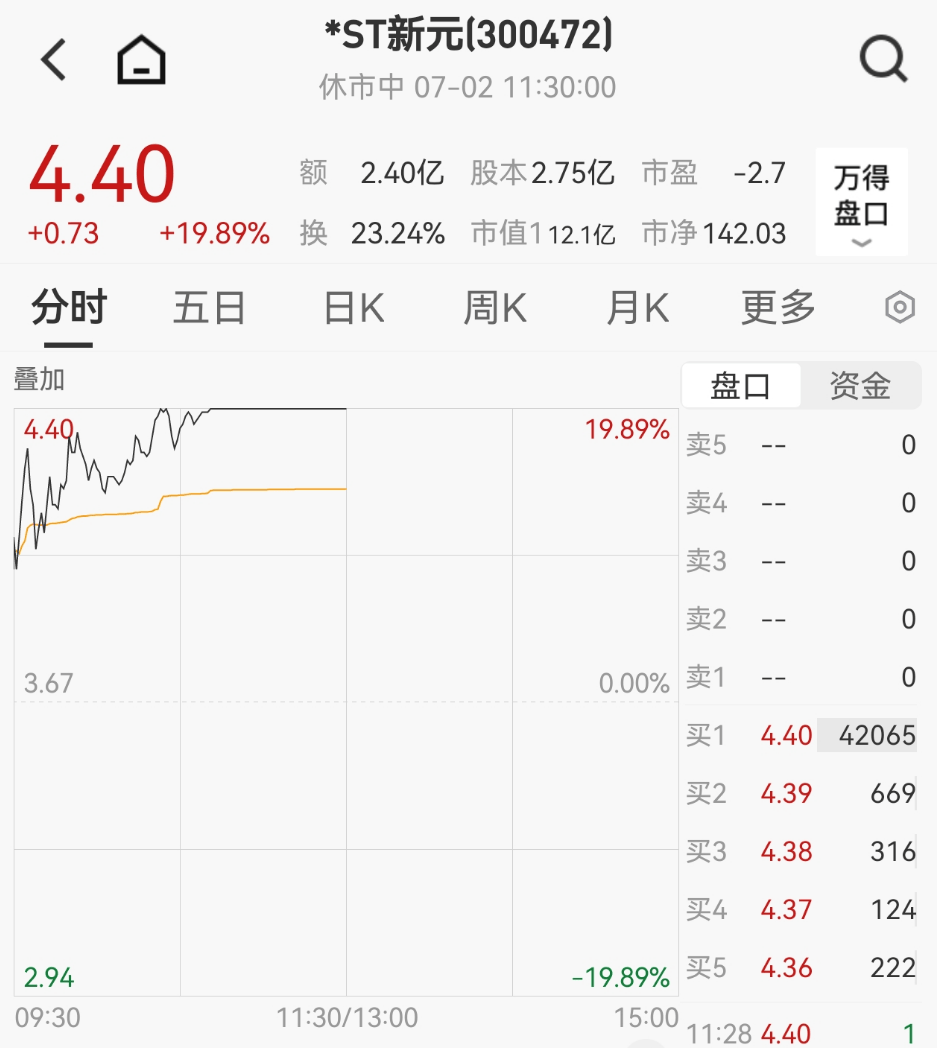Expand the 万得盘口 panel
Image resolution: width=937 pixels, height=1048 pixels.
(x=861, y=202)
